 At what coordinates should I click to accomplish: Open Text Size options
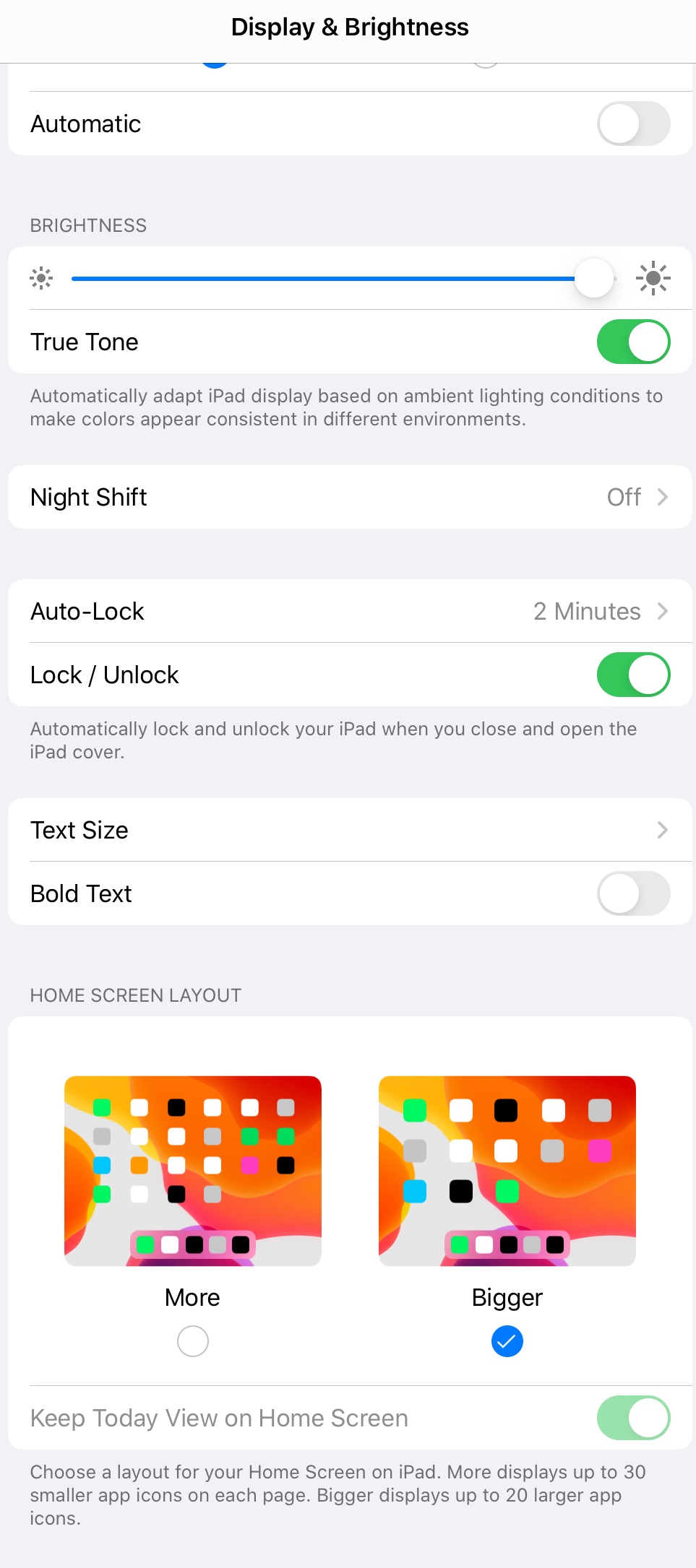click(x=350, y=830)
